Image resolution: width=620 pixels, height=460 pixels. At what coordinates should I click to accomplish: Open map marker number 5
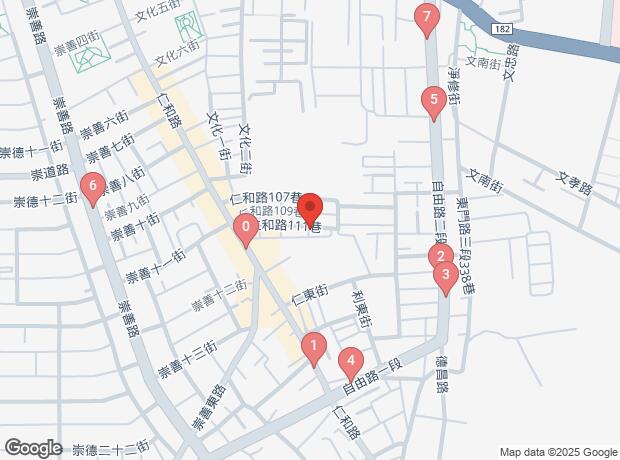pos(433,100)
